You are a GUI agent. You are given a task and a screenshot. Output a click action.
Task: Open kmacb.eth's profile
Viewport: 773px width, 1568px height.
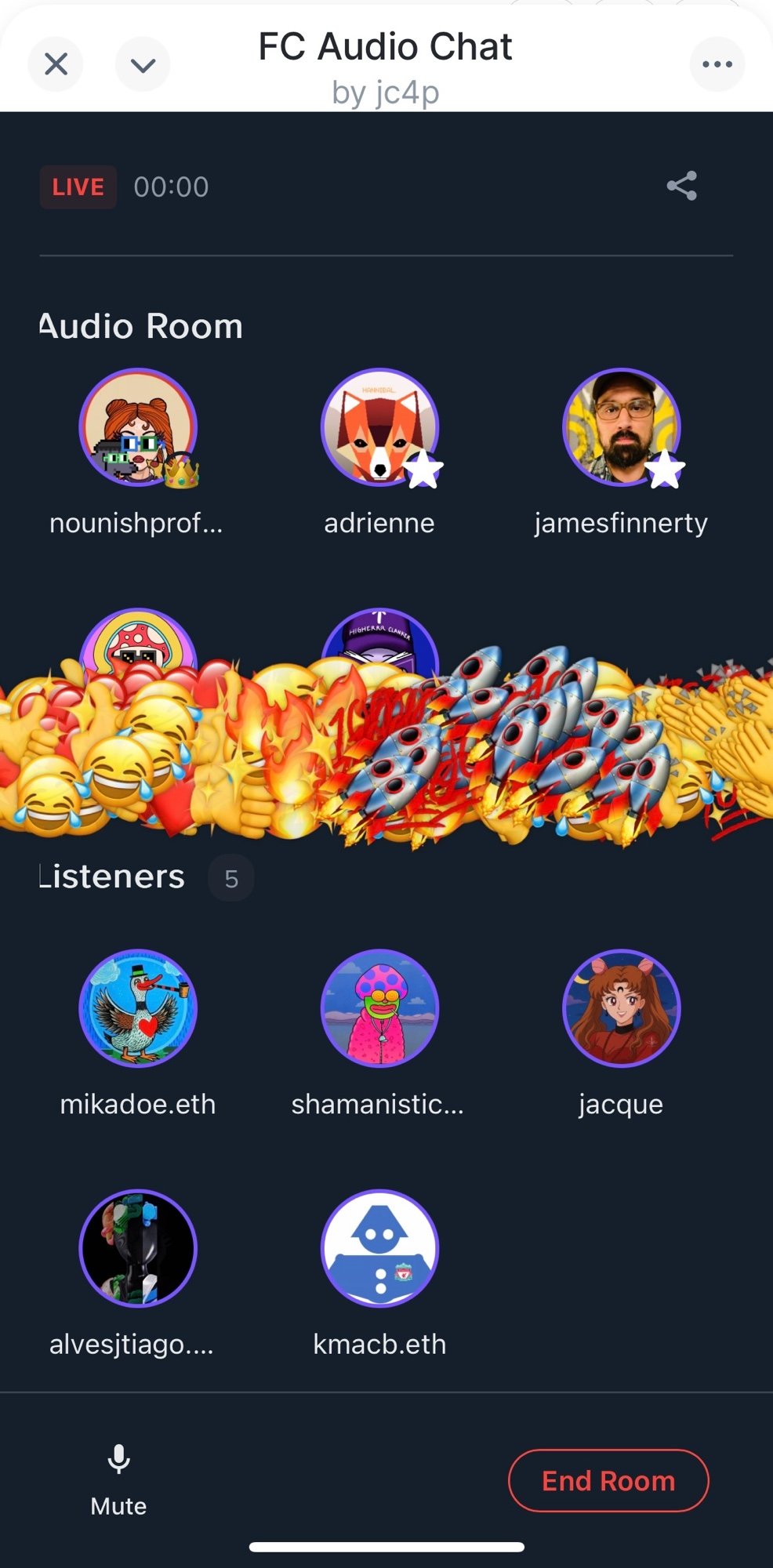pyautogui.click(x=379, y=1248)
